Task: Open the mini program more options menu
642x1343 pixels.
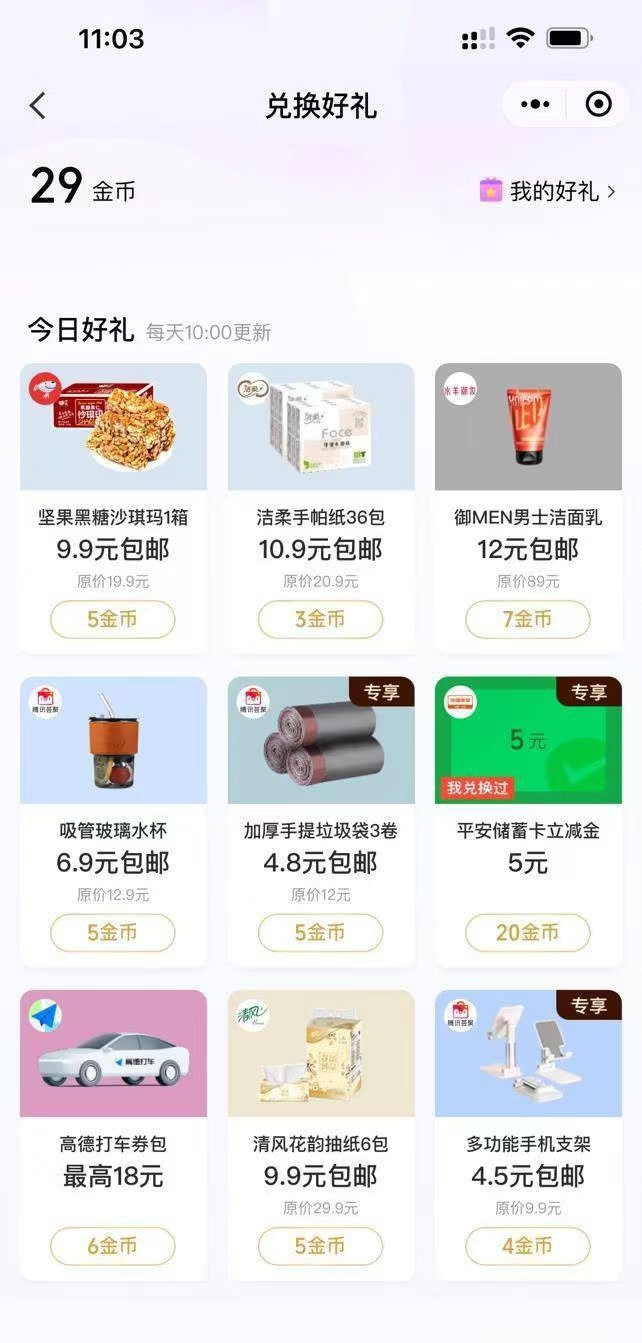Action: (535, 104)
